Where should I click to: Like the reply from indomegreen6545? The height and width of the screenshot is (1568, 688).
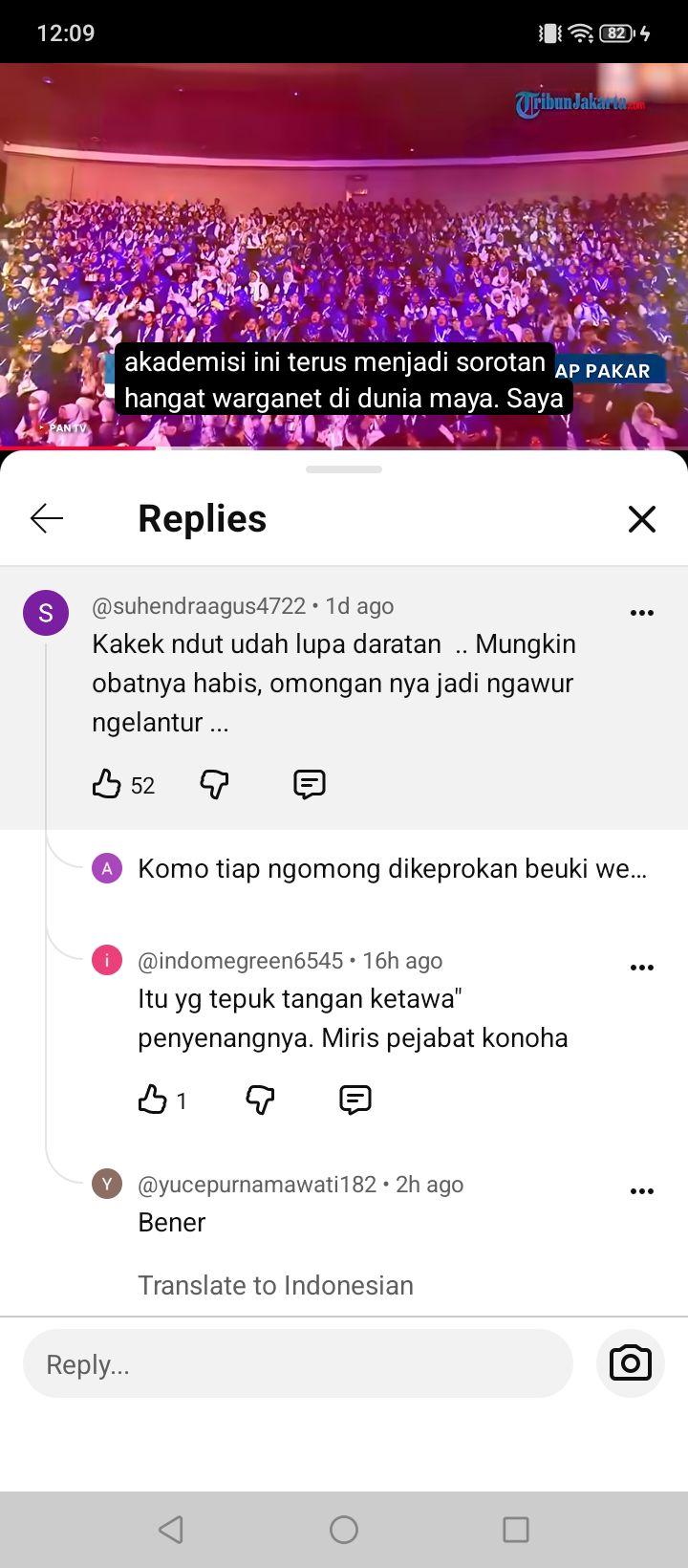[x=153, y=1100]
